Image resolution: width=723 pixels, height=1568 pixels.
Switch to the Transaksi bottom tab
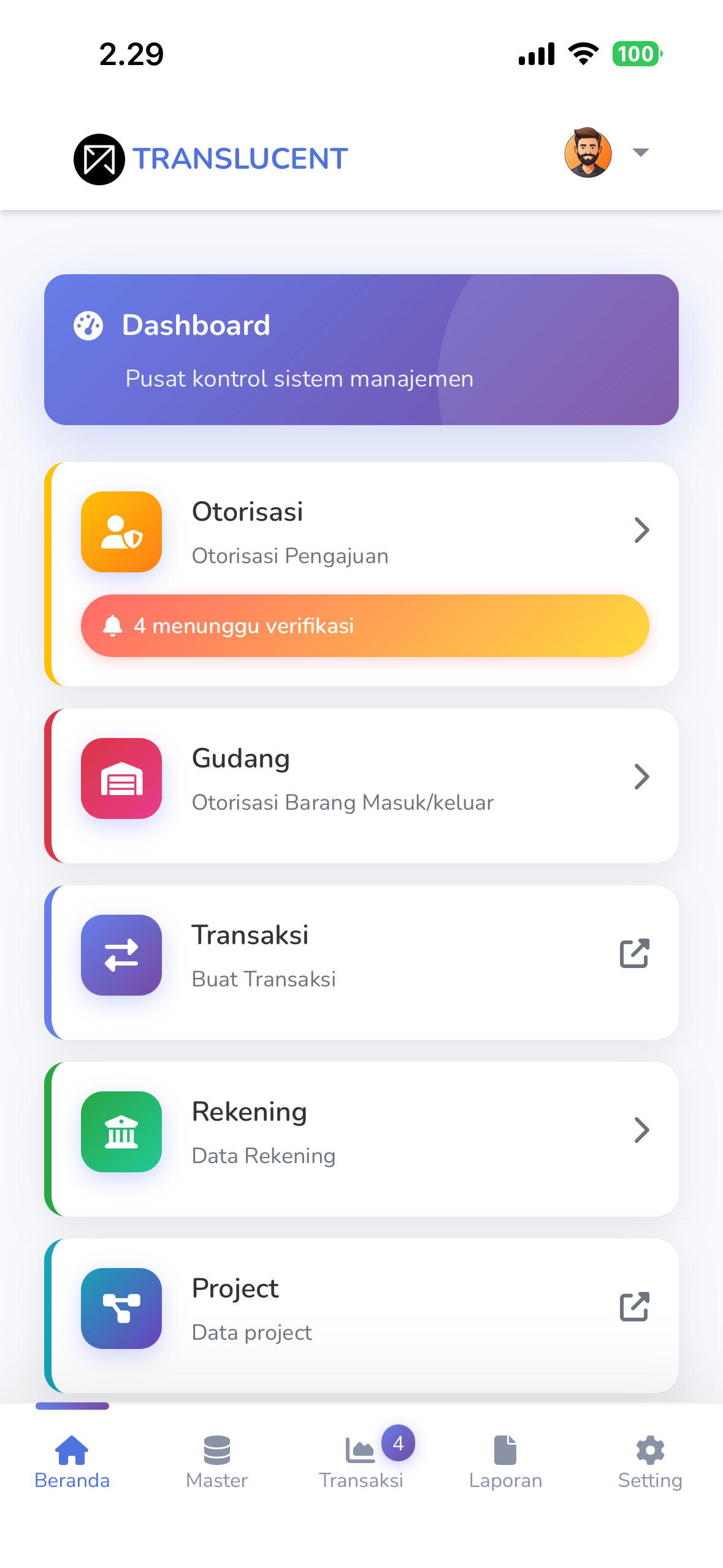pyautogui.click(x=361, y=1462)
